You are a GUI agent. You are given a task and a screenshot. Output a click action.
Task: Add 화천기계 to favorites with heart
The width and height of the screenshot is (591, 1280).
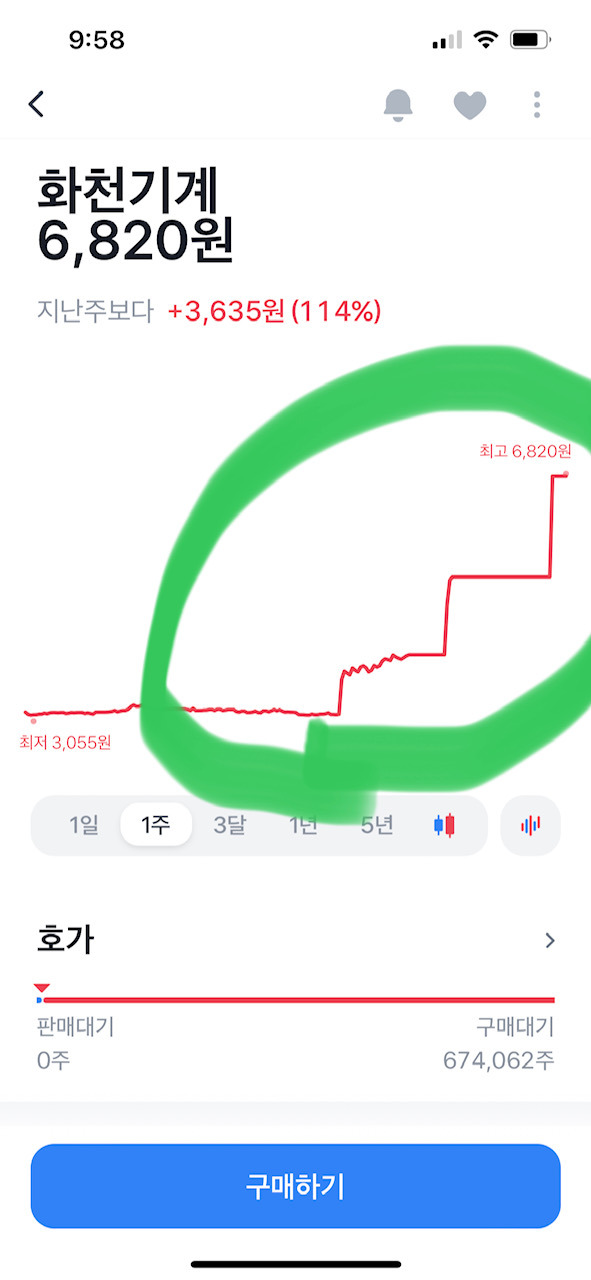[469, 105]
